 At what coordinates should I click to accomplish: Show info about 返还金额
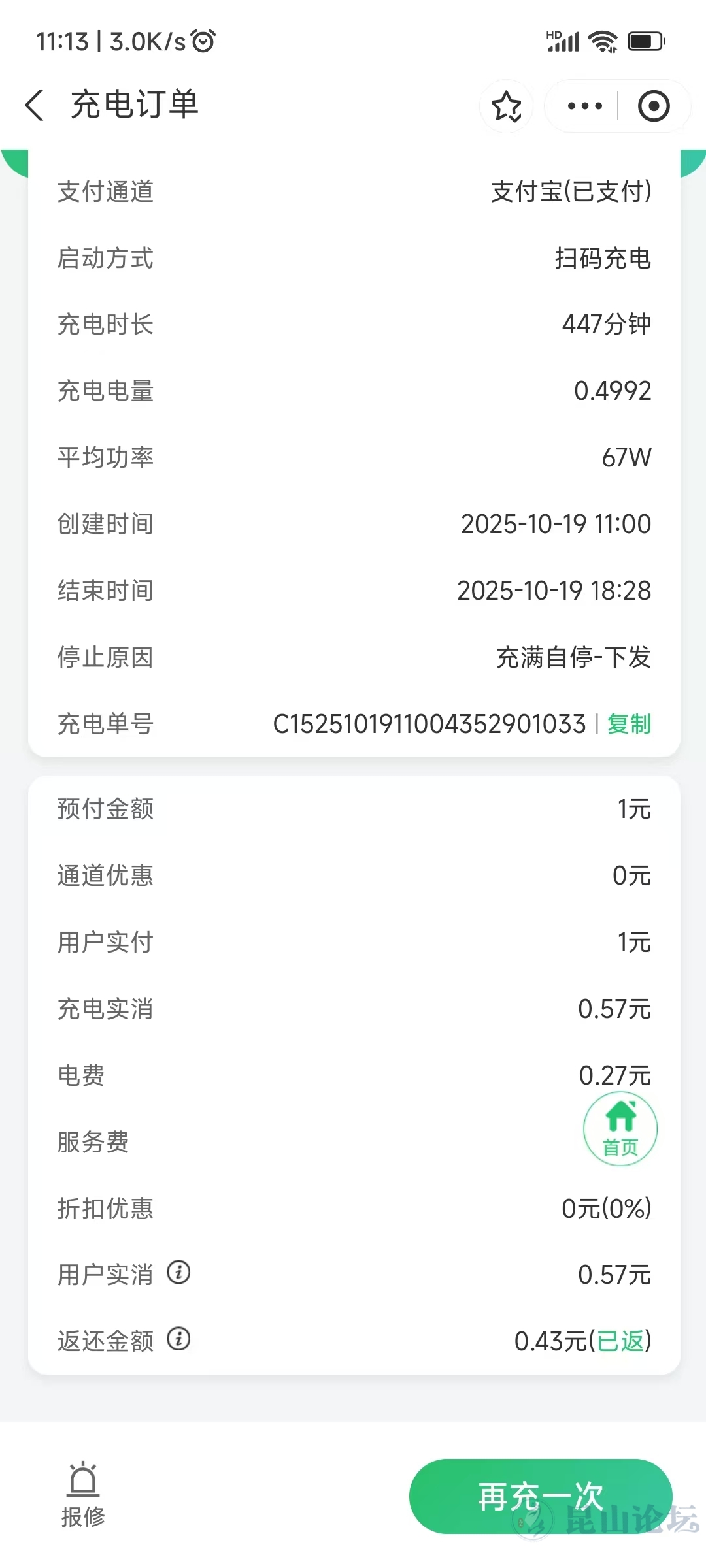click(178, 1339)
